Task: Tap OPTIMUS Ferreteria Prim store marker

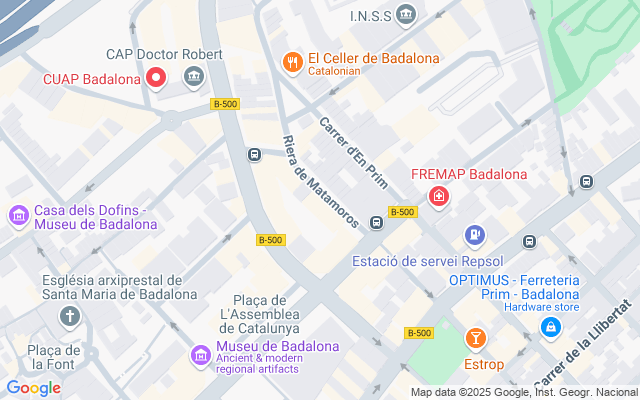Action: click(x=550, y=326)
